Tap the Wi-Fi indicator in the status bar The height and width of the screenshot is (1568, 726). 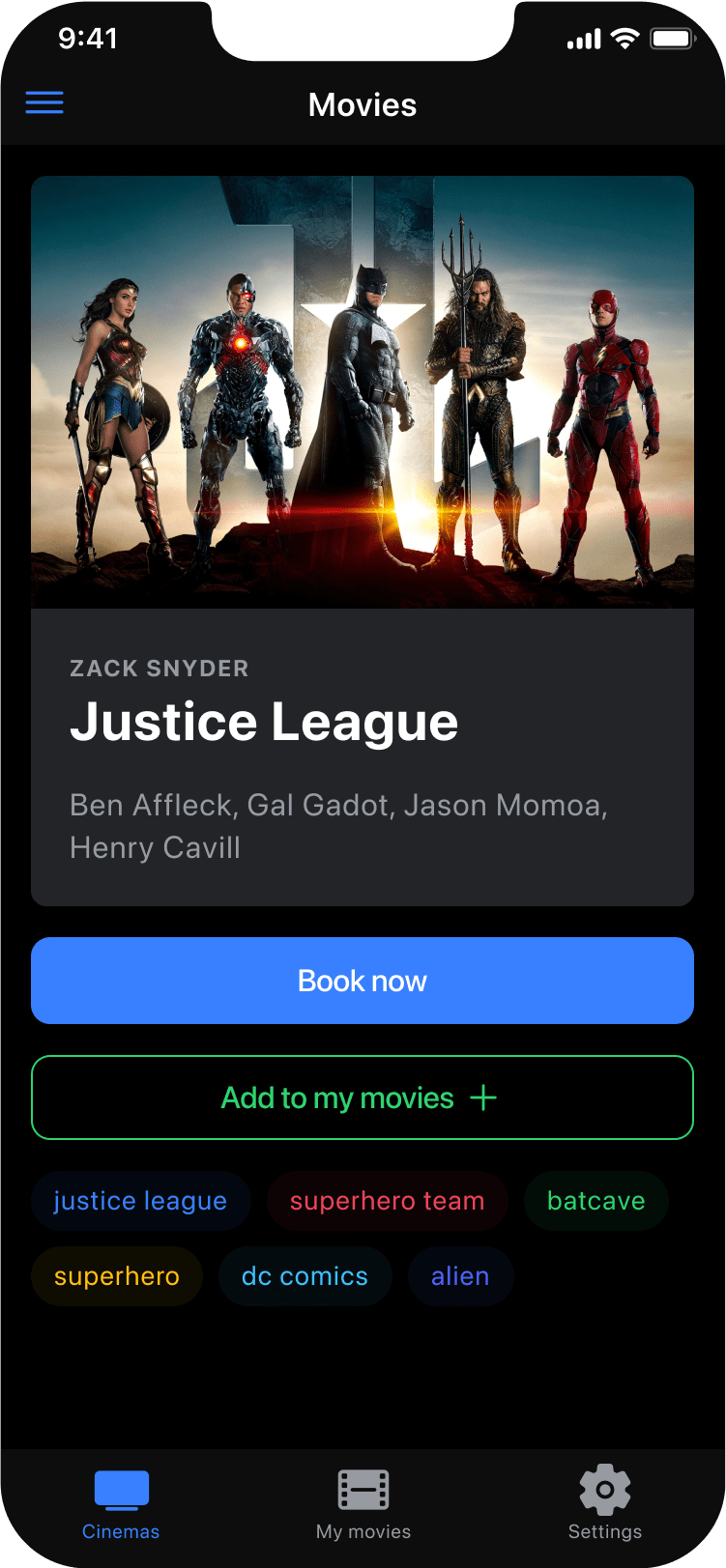[x=625, y=38]
